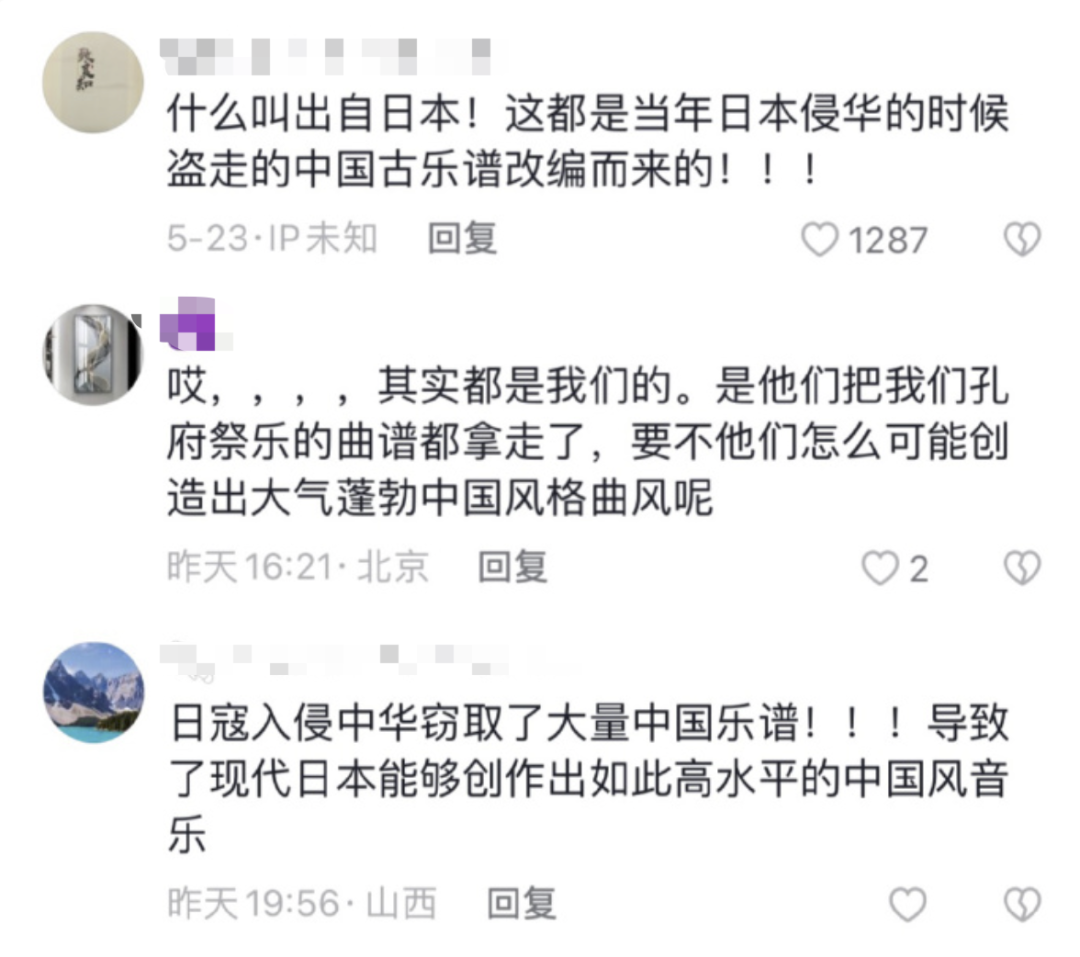Like the comment with 1287 likes
The height and width of the screenshot is (957, 1080).
(820, 239)
